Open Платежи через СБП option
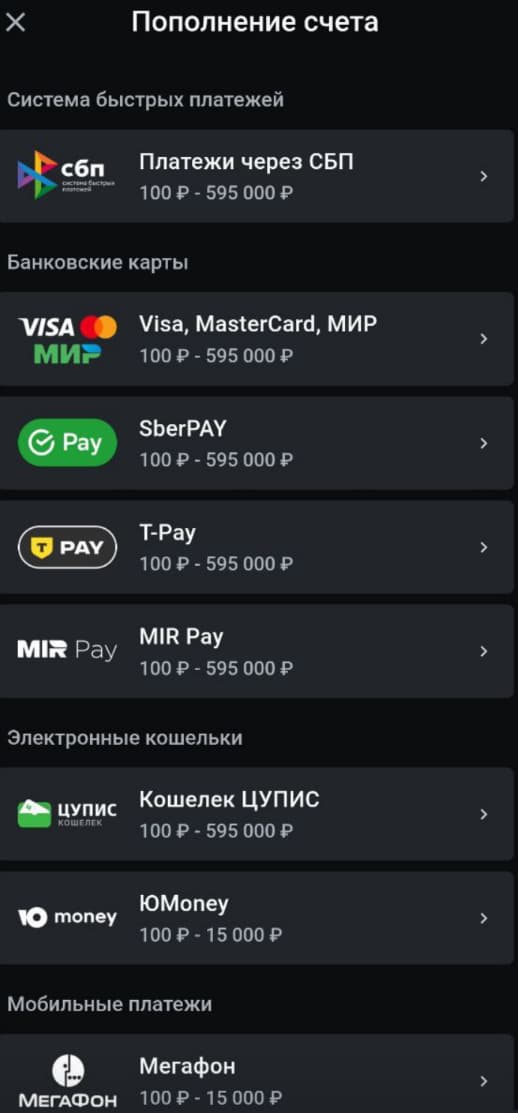The height and width of the screenshot is (1113, 518). (256, 176)
